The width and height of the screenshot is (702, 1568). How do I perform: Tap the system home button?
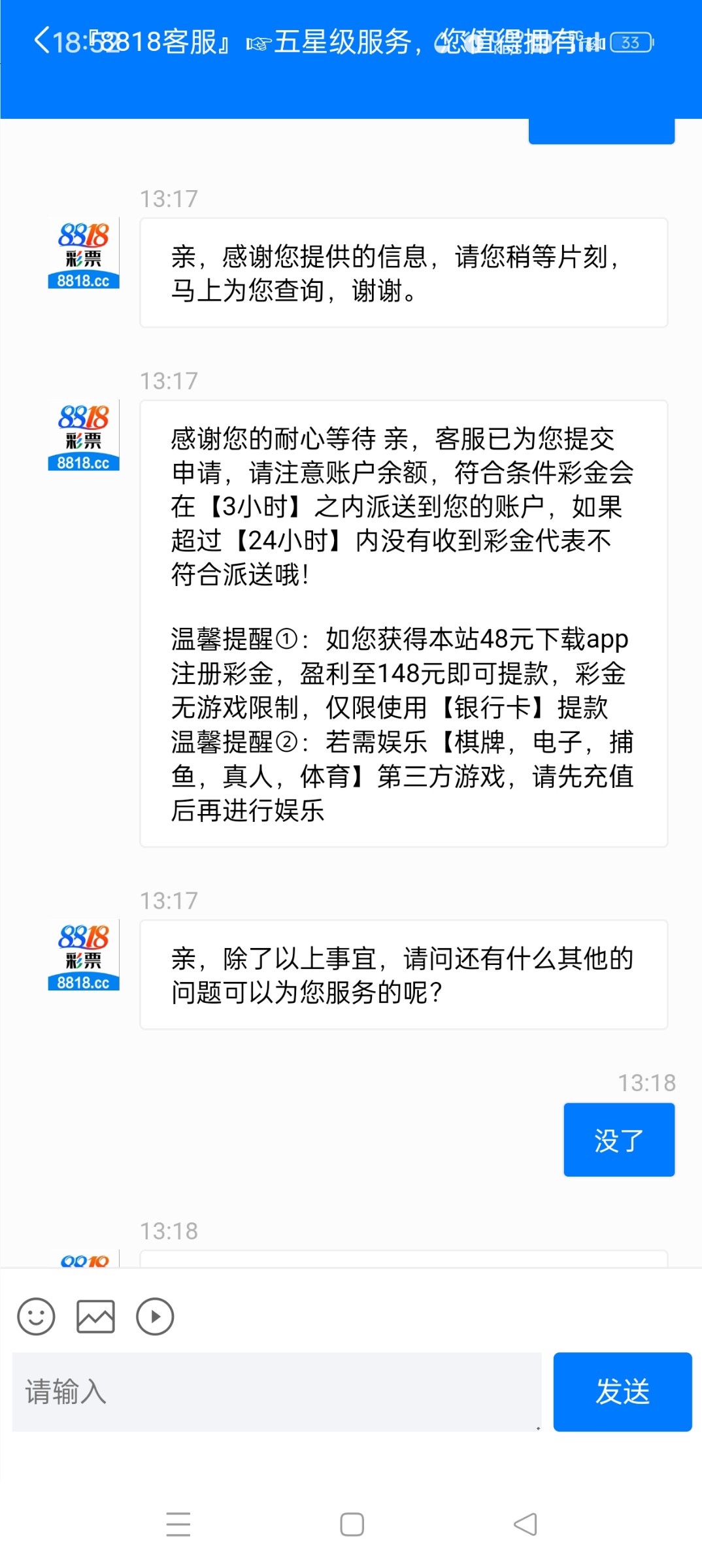352,1524
